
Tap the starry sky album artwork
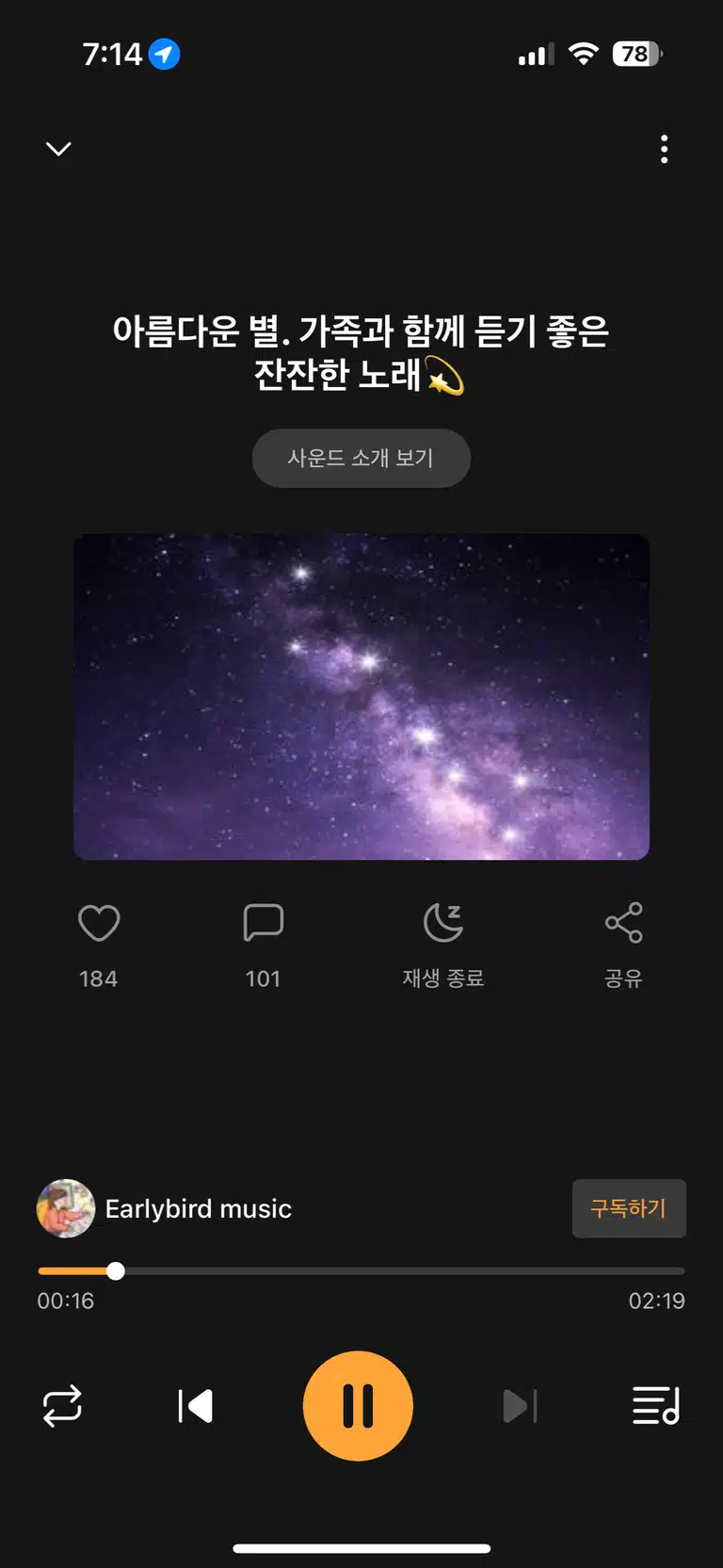point(361,697)
